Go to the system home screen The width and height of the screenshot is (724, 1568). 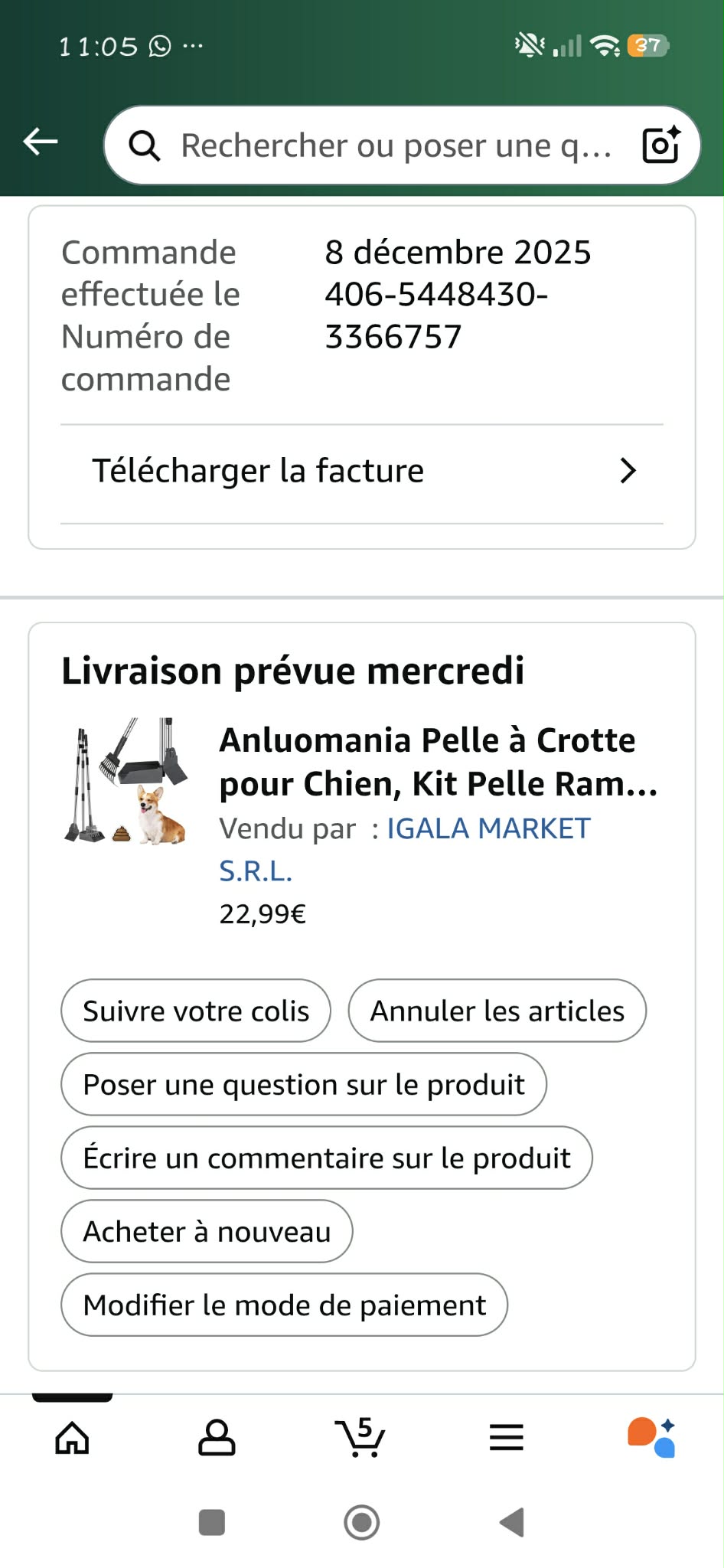click(x=362, y=1522)
